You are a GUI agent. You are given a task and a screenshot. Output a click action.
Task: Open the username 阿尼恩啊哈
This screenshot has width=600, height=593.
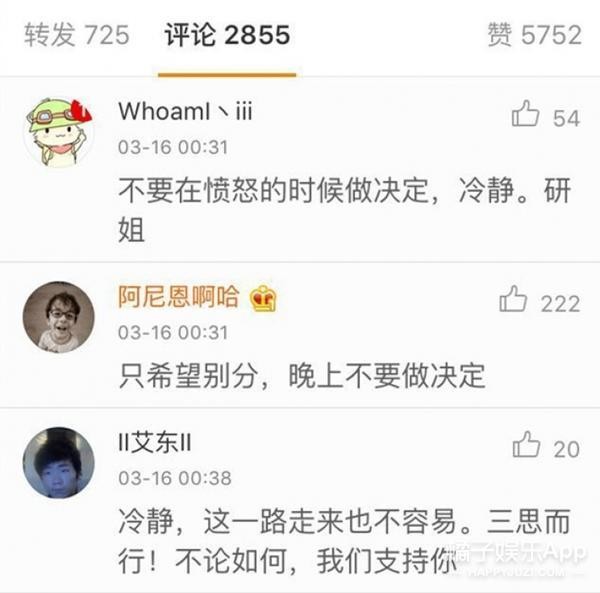[179, 298]
